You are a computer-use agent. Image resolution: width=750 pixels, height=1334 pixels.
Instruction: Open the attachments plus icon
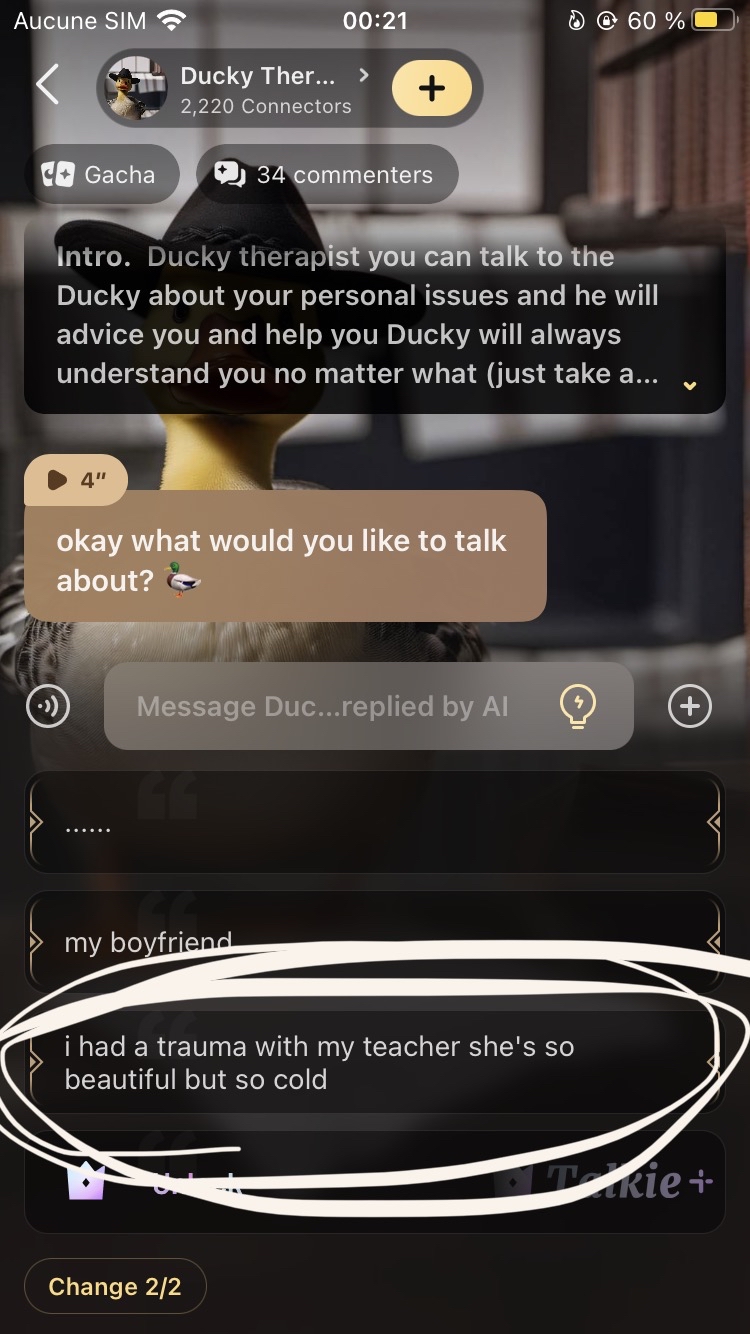[689, 706]
